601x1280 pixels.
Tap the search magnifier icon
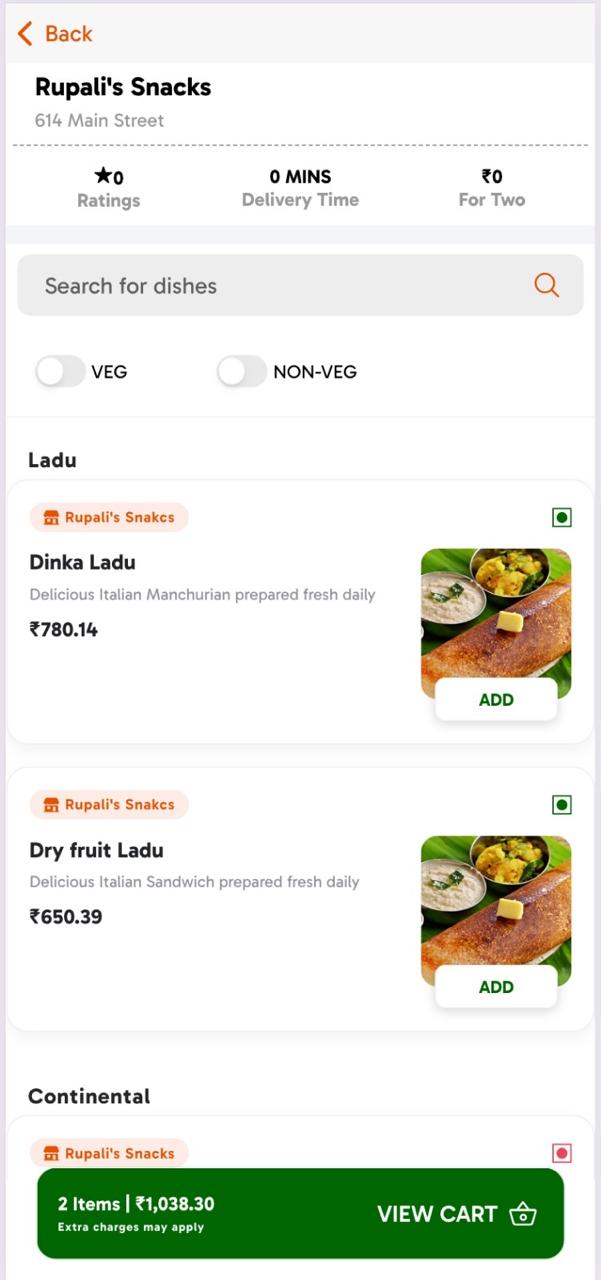click(546, 286)
